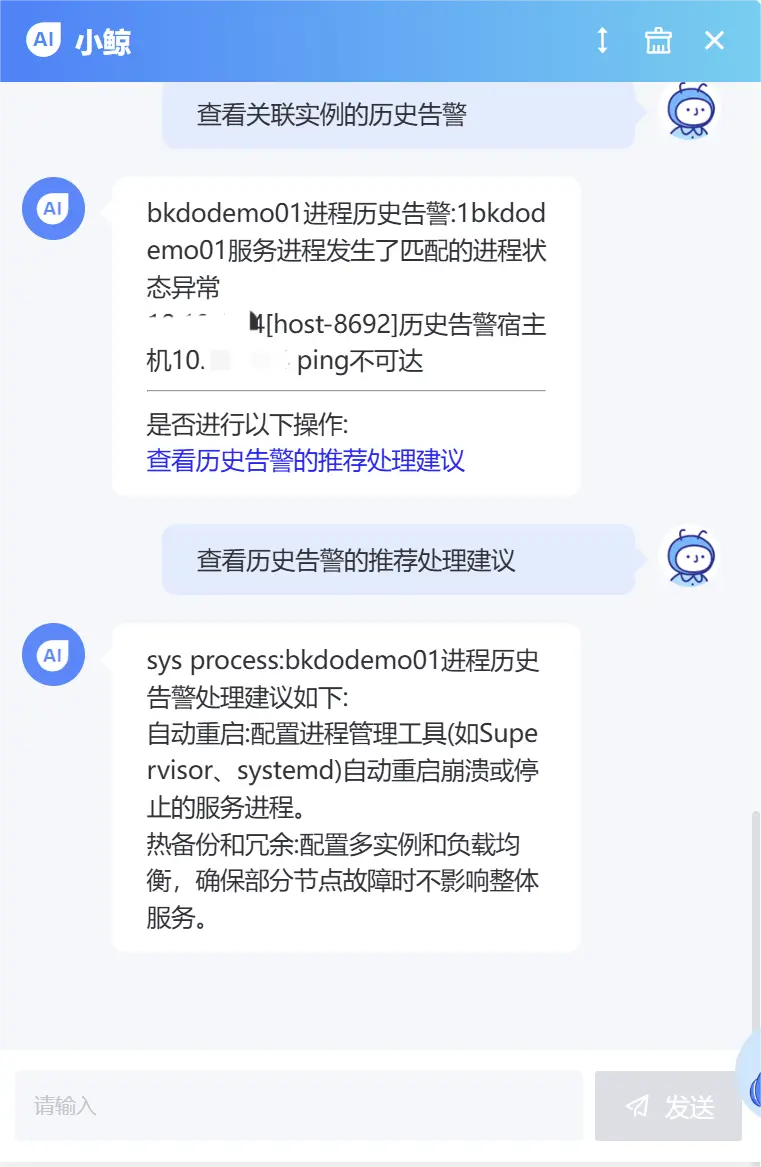Click the AI avatar beside the sys process reply

click(52, 655)
